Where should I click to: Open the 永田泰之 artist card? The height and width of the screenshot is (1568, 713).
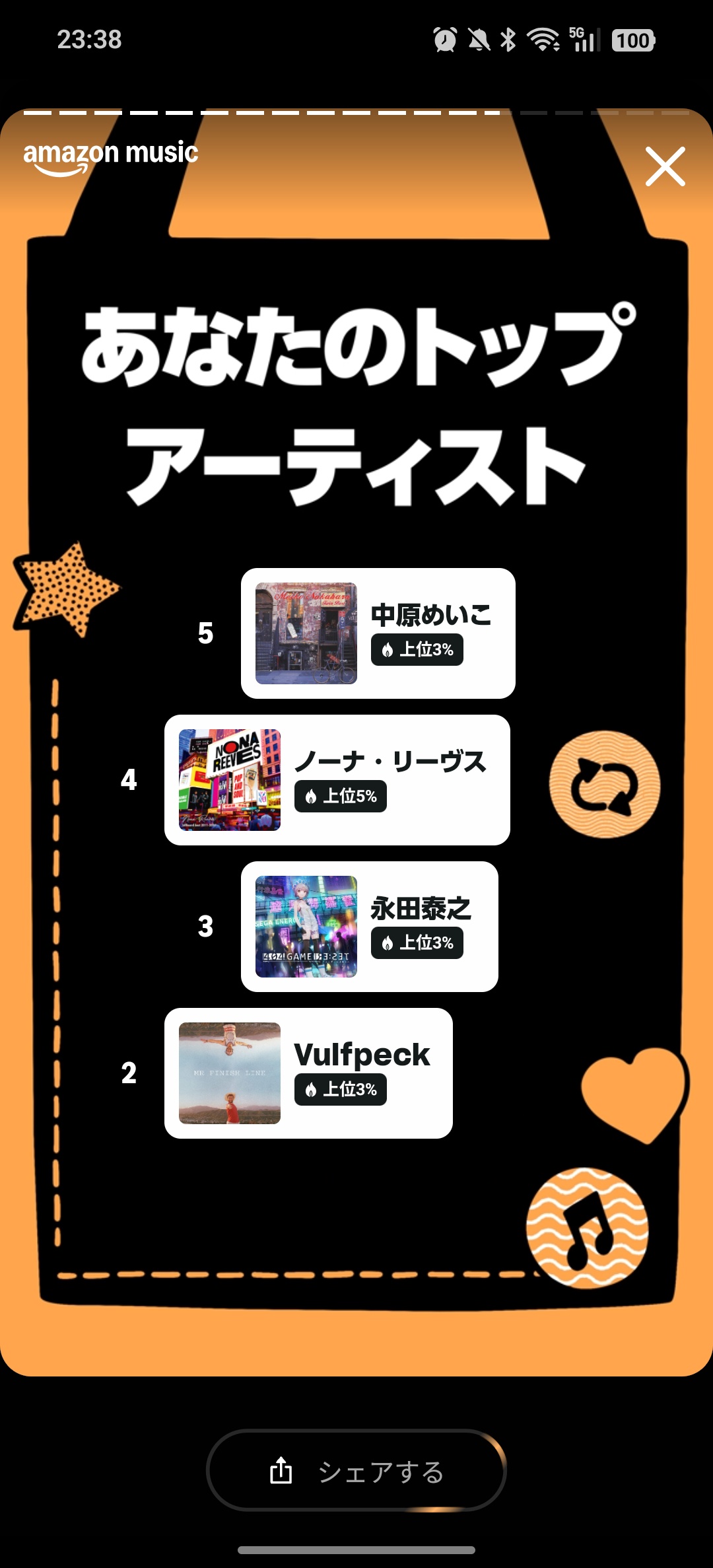coord(369,927)
